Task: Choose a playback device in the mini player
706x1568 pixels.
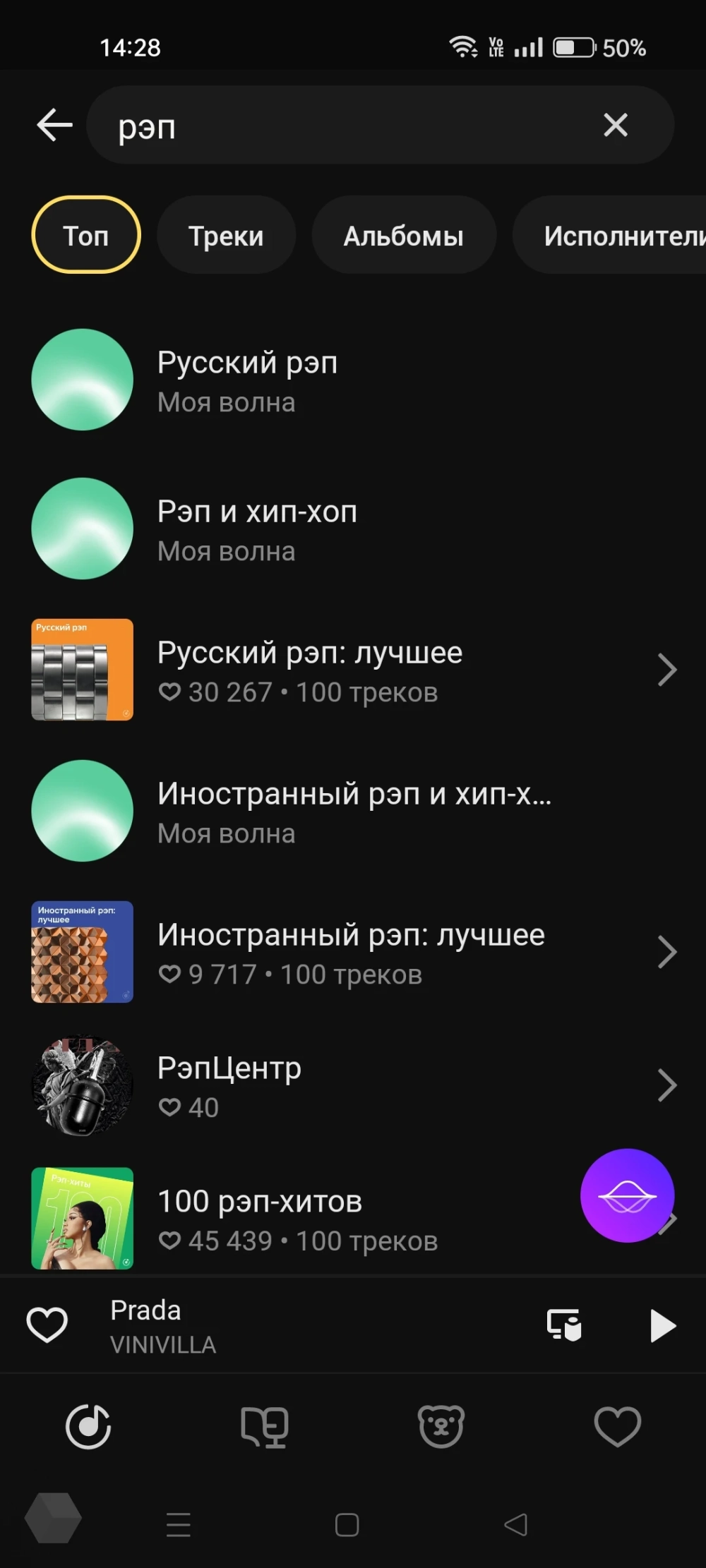Action: pos(564,1325)
